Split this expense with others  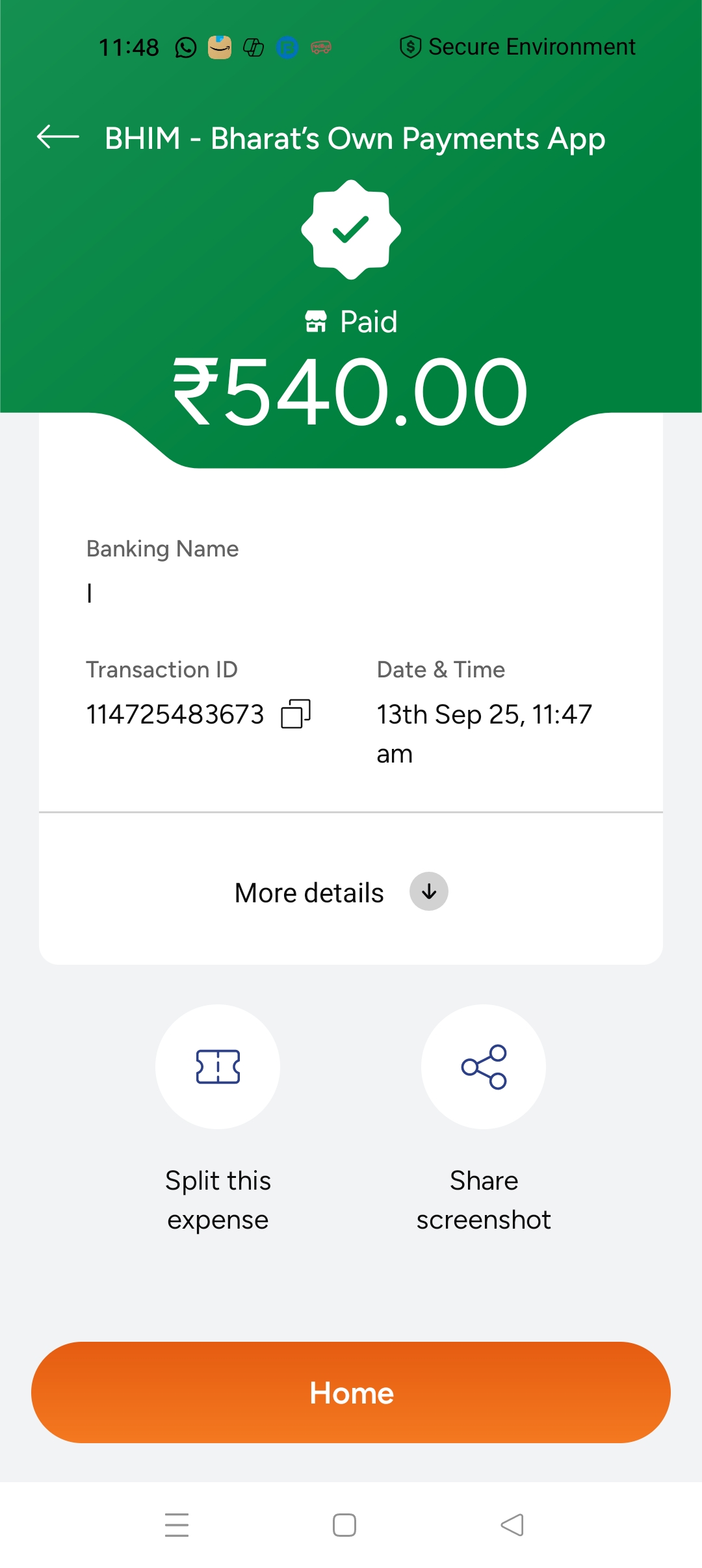click(x=218, y=1067)
